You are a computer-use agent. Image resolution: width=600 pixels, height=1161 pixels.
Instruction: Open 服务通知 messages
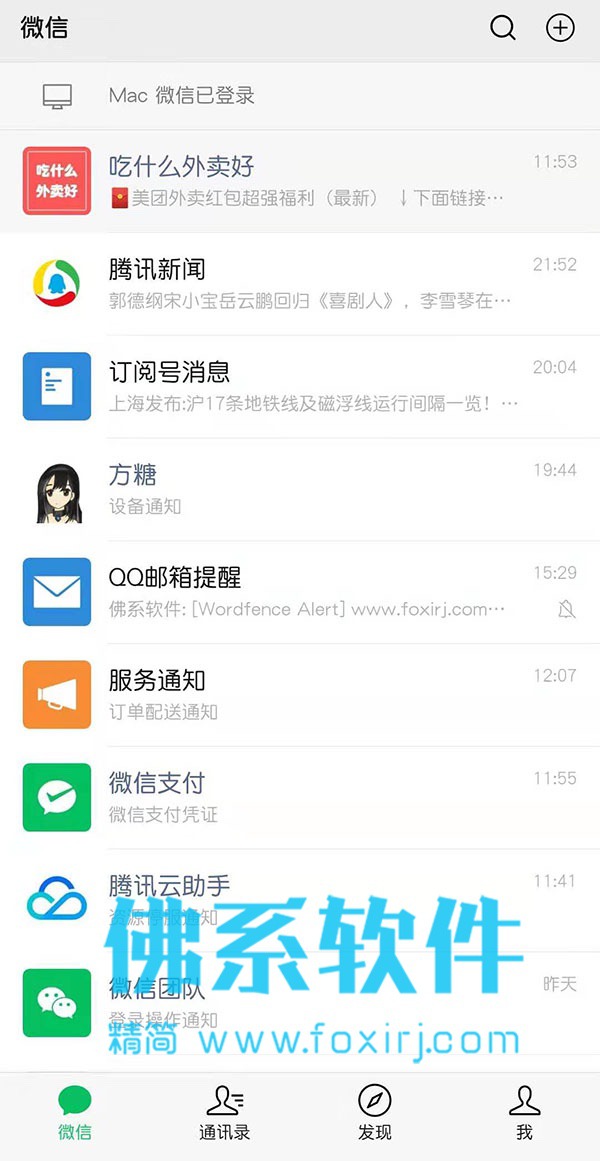tap(300, 695)
